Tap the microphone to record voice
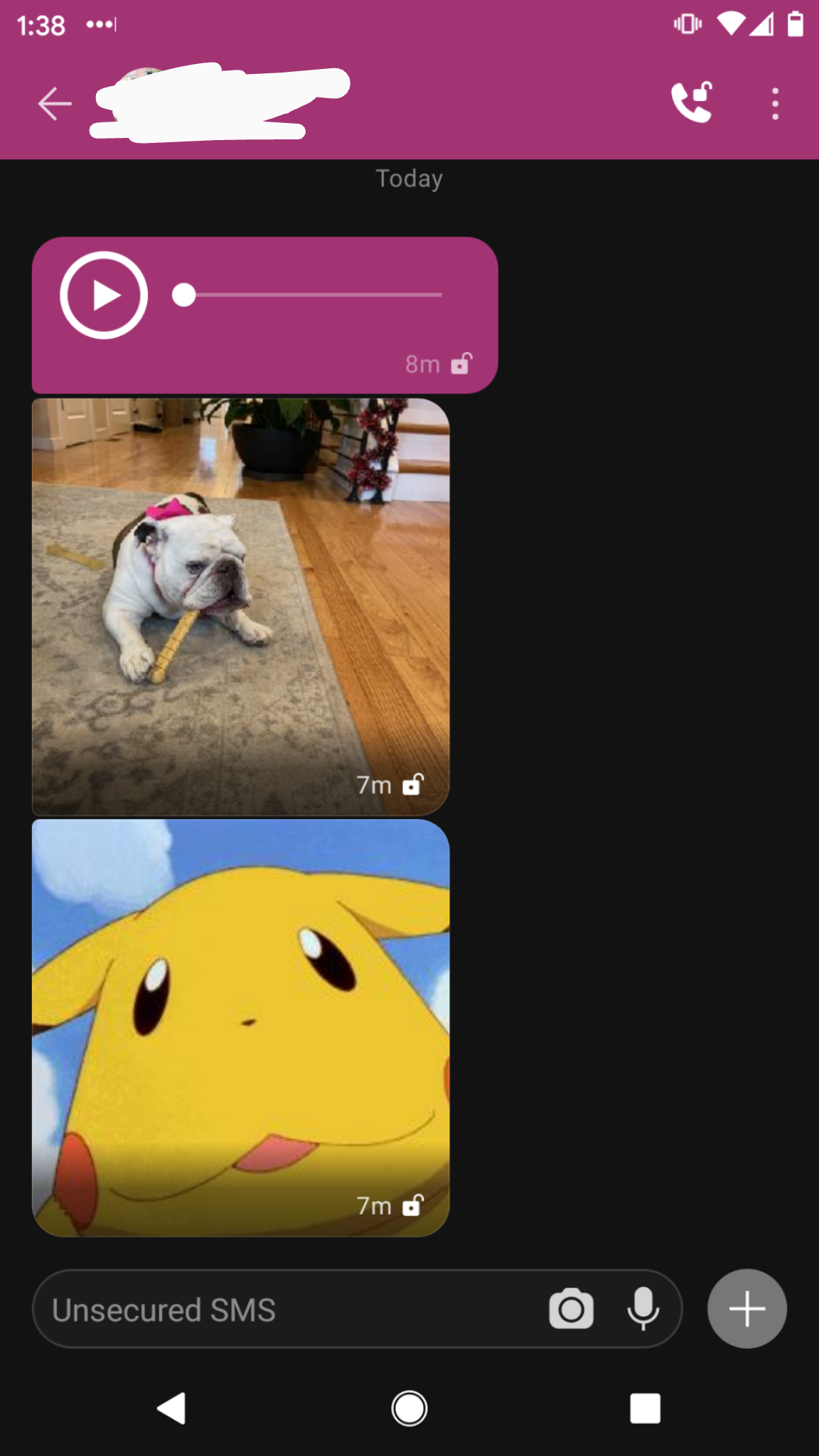The image size is (819, 1456). pyautogui.click(x=643, y=1309)
